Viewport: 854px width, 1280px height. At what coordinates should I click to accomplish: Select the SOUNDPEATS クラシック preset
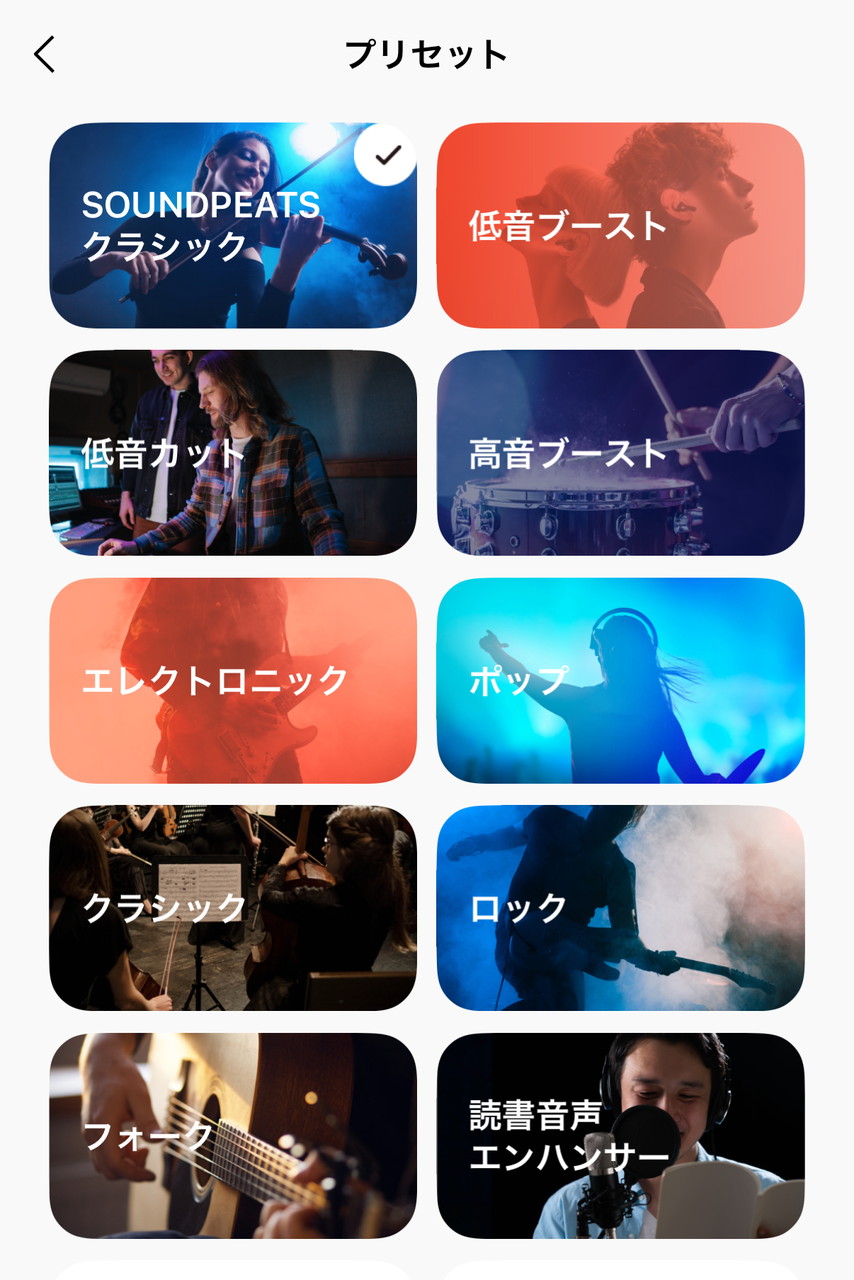[x=232, y=225]
